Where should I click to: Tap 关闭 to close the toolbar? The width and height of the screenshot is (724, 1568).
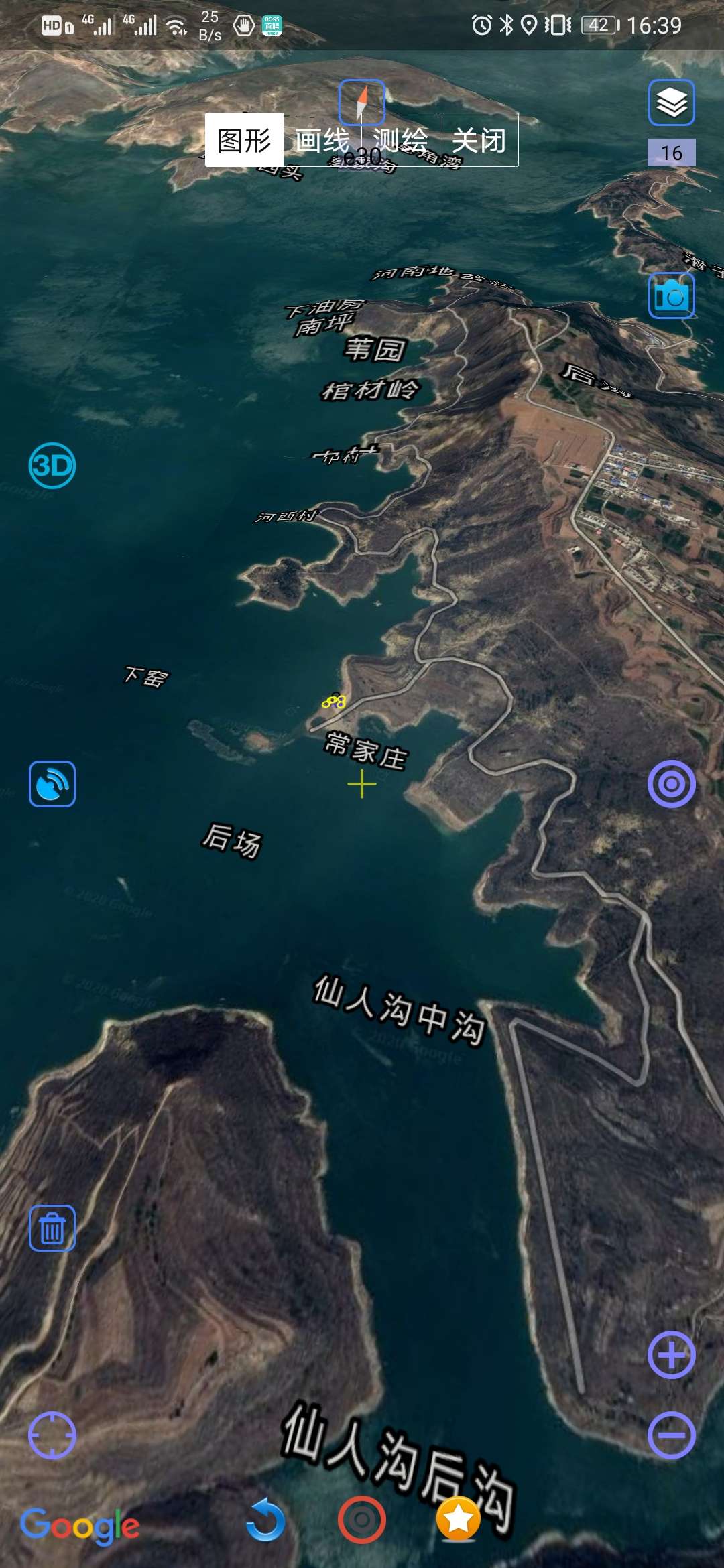(479, 140)
